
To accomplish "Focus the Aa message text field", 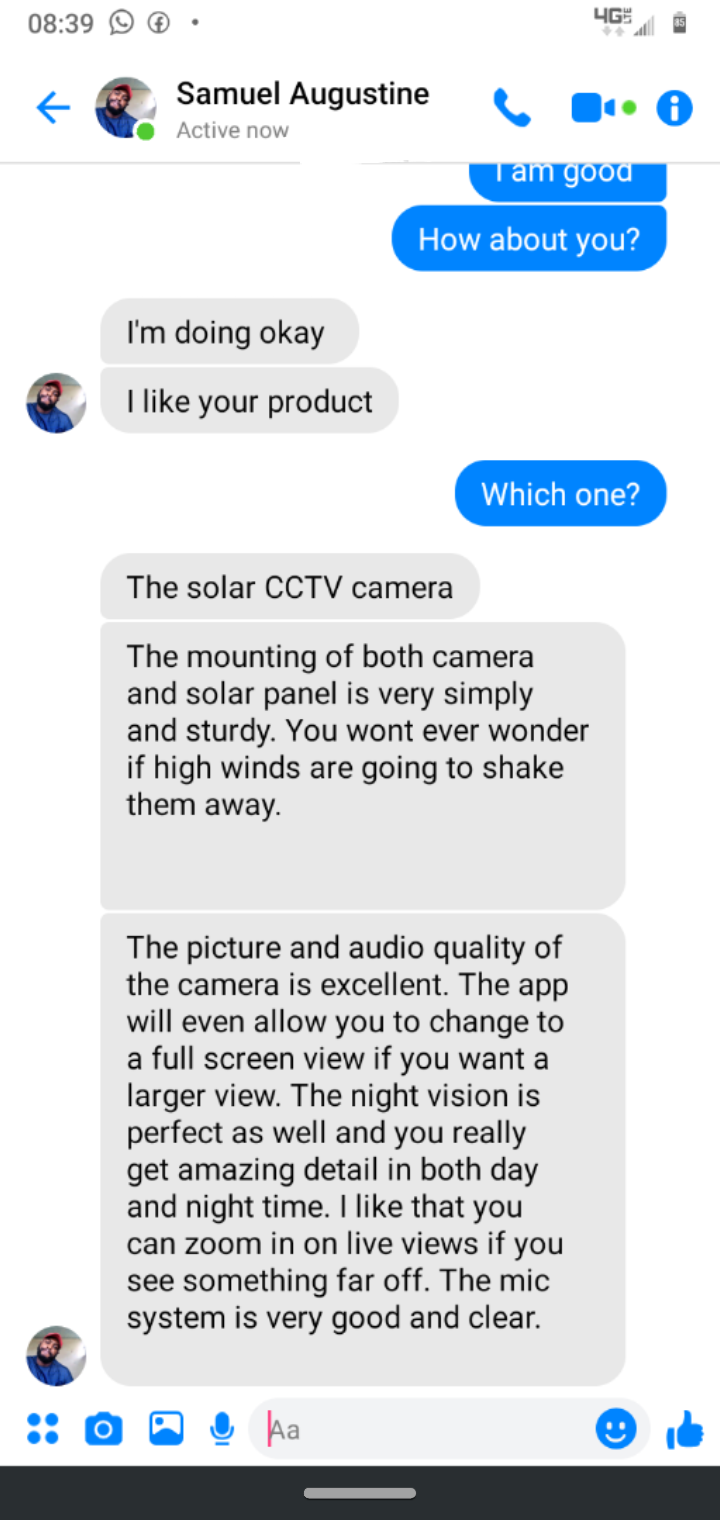I will point(420,1429).
